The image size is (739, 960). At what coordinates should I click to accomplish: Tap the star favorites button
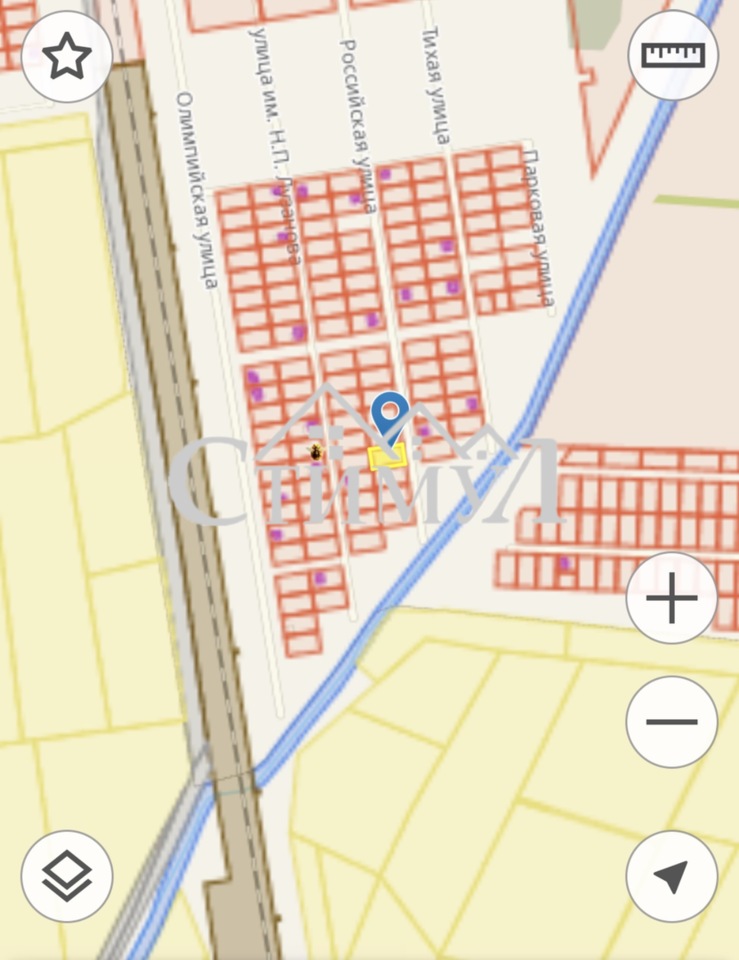point(67,56)
